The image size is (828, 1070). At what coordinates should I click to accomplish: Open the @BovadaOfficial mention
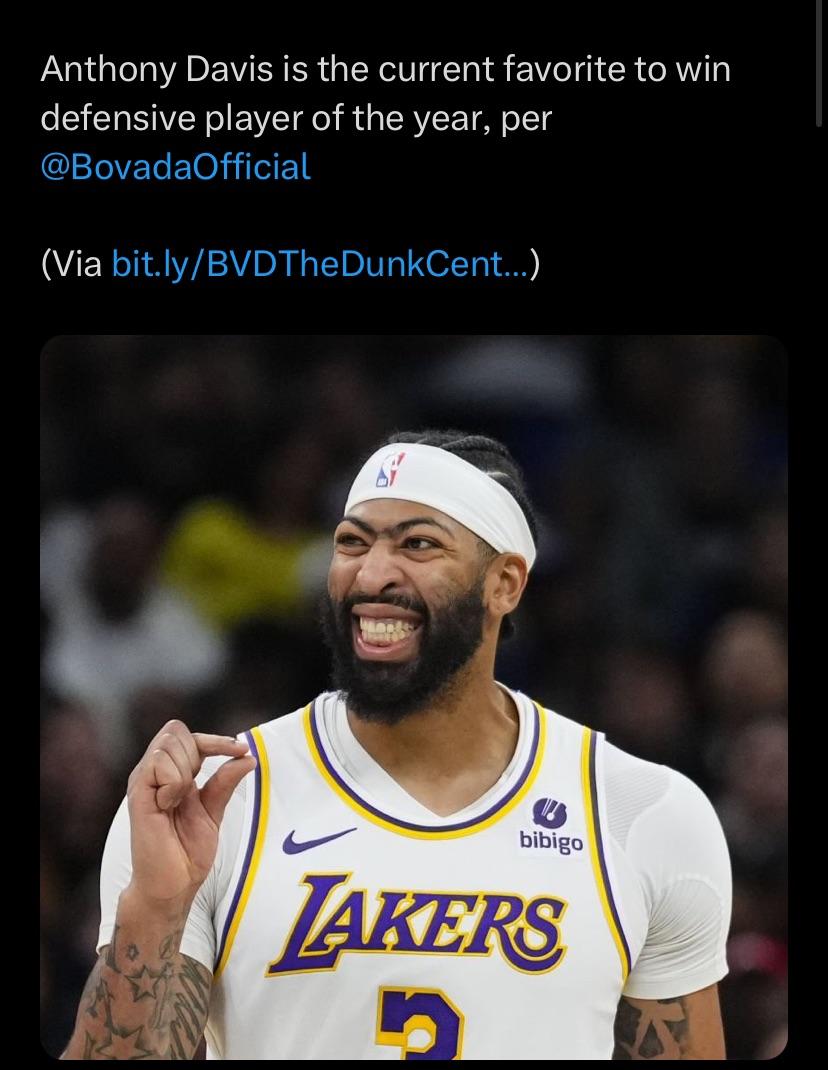click(x=175, y=167)
